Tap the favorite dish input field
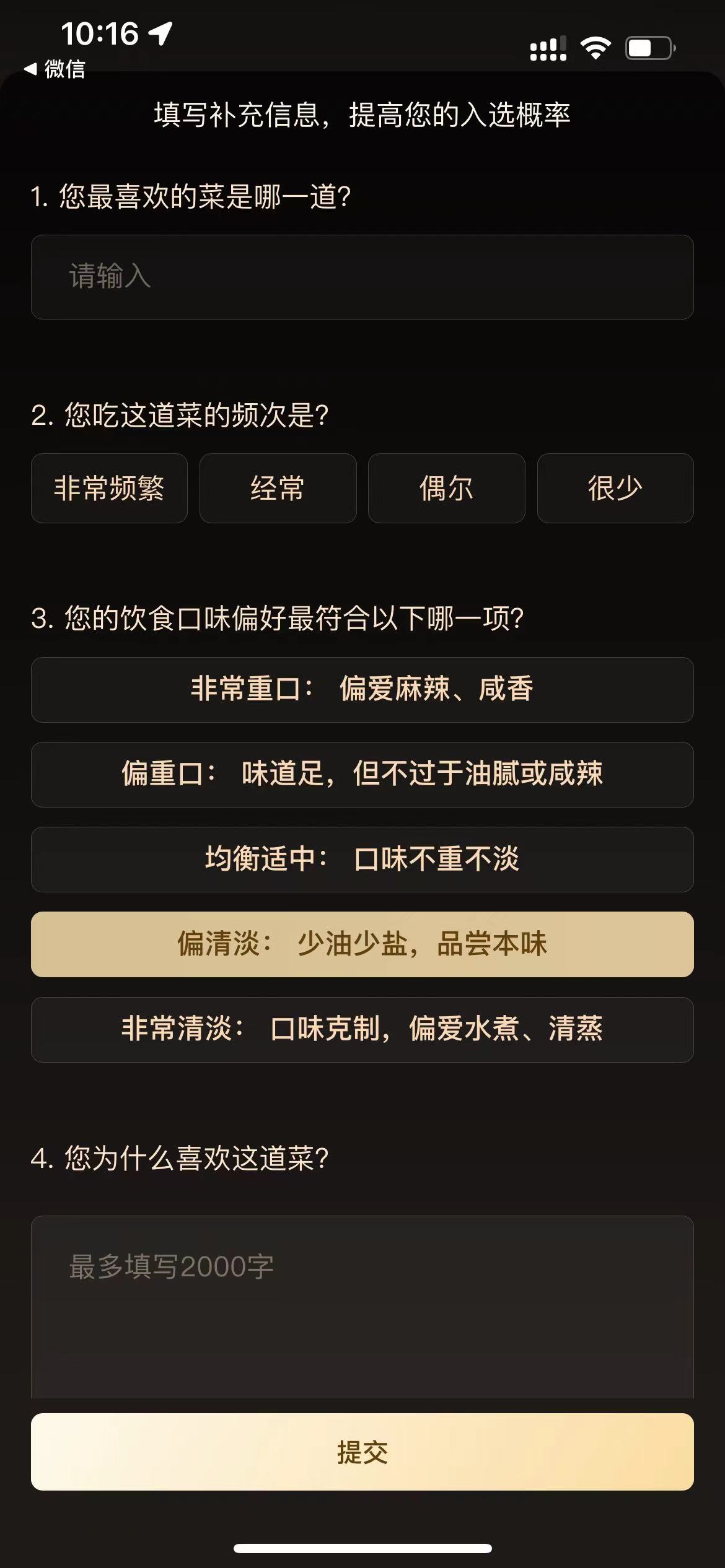This screenshot has width=725, height=1568. [x=362, y=277]
